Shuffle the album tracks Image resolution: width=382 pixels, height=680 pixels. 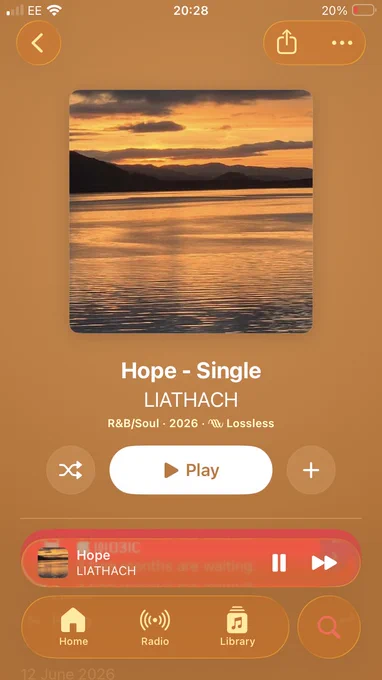pos(71,470)
